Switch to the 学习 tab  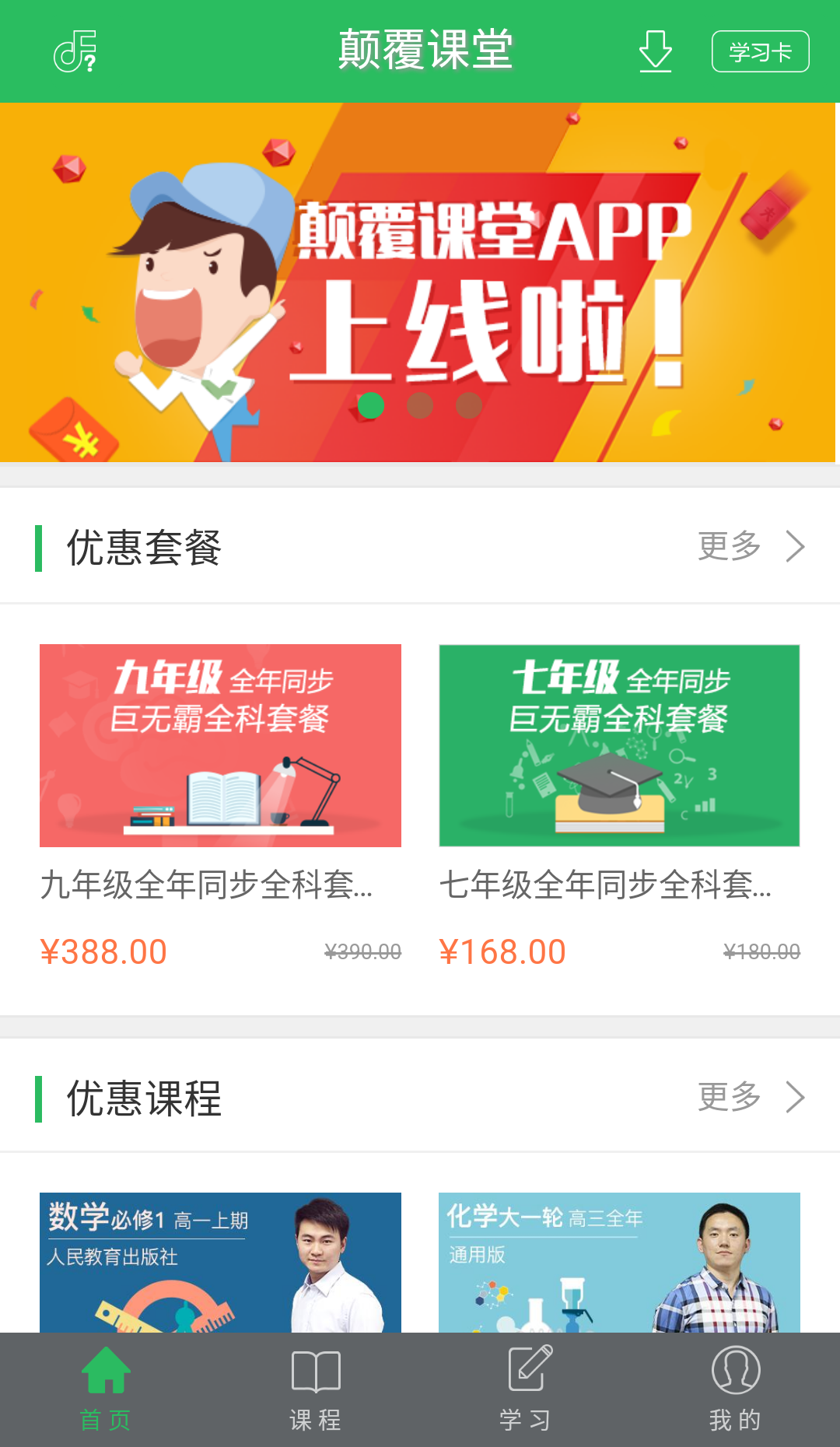(x=525, y=1389)
